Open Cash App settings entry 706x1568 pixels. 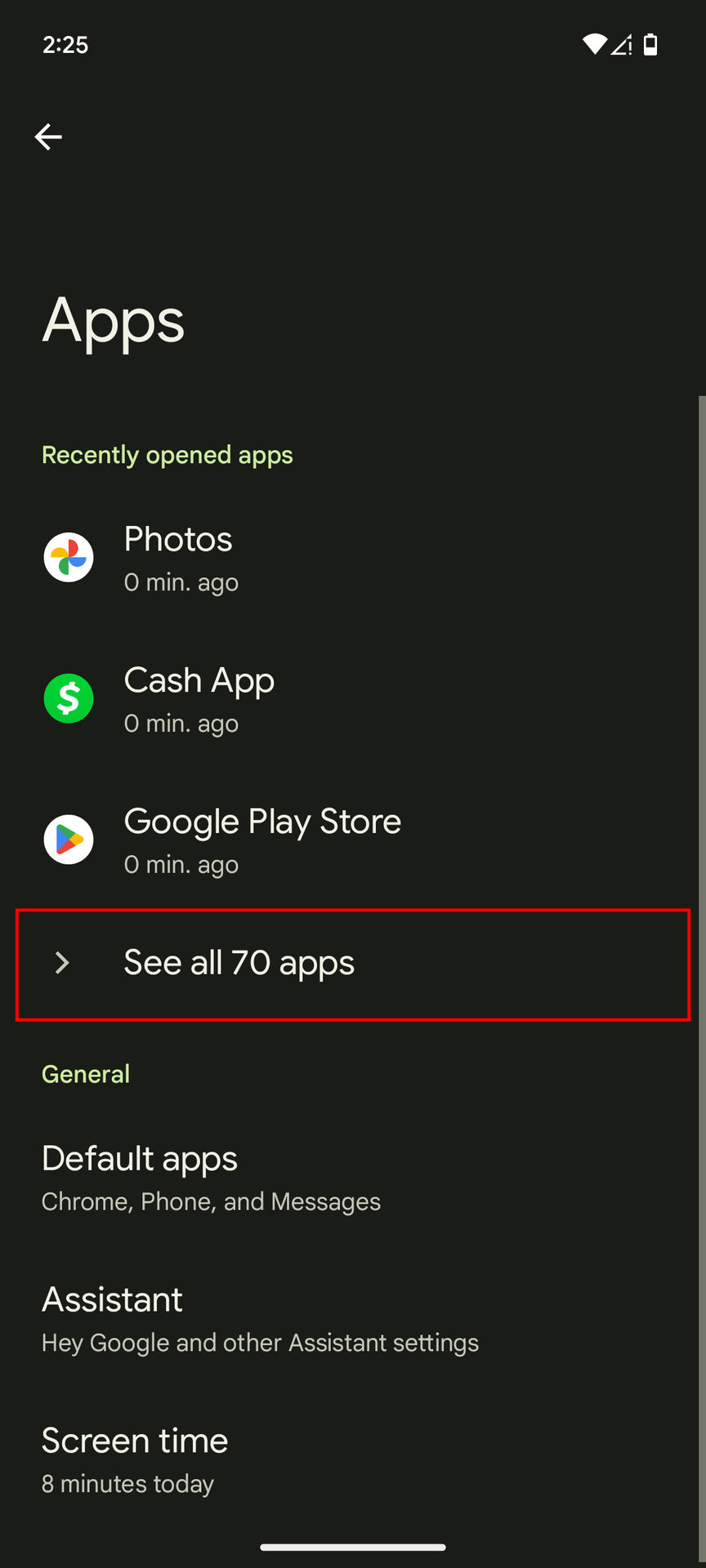point(199,700)
